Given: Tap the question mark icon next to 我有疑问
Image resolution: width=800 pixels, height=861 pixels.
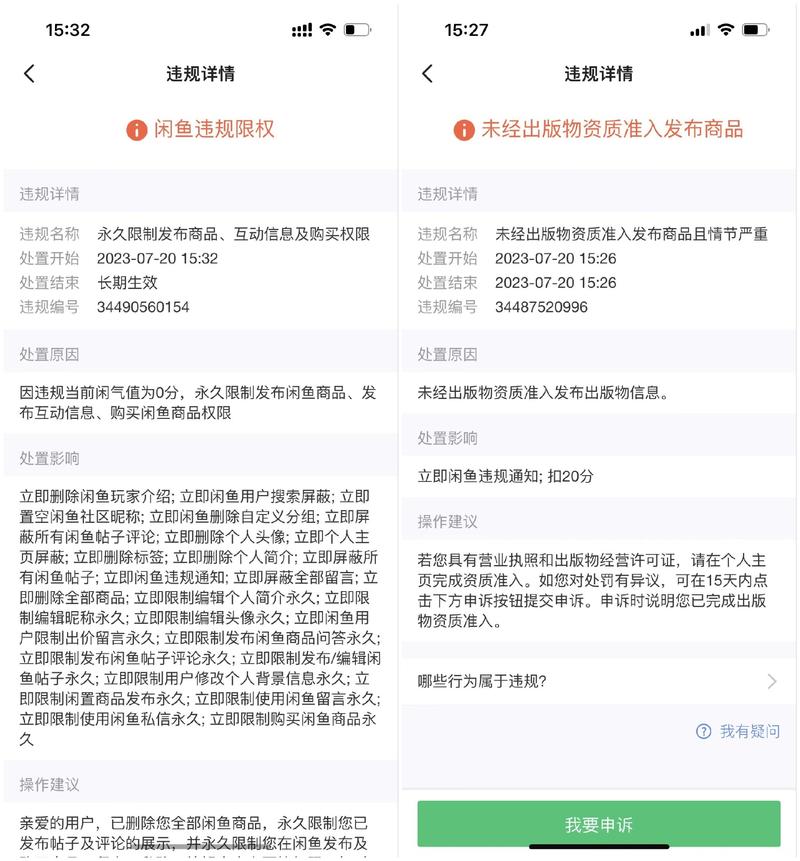Looking at the screenshot, I should [x=704, y=731].
